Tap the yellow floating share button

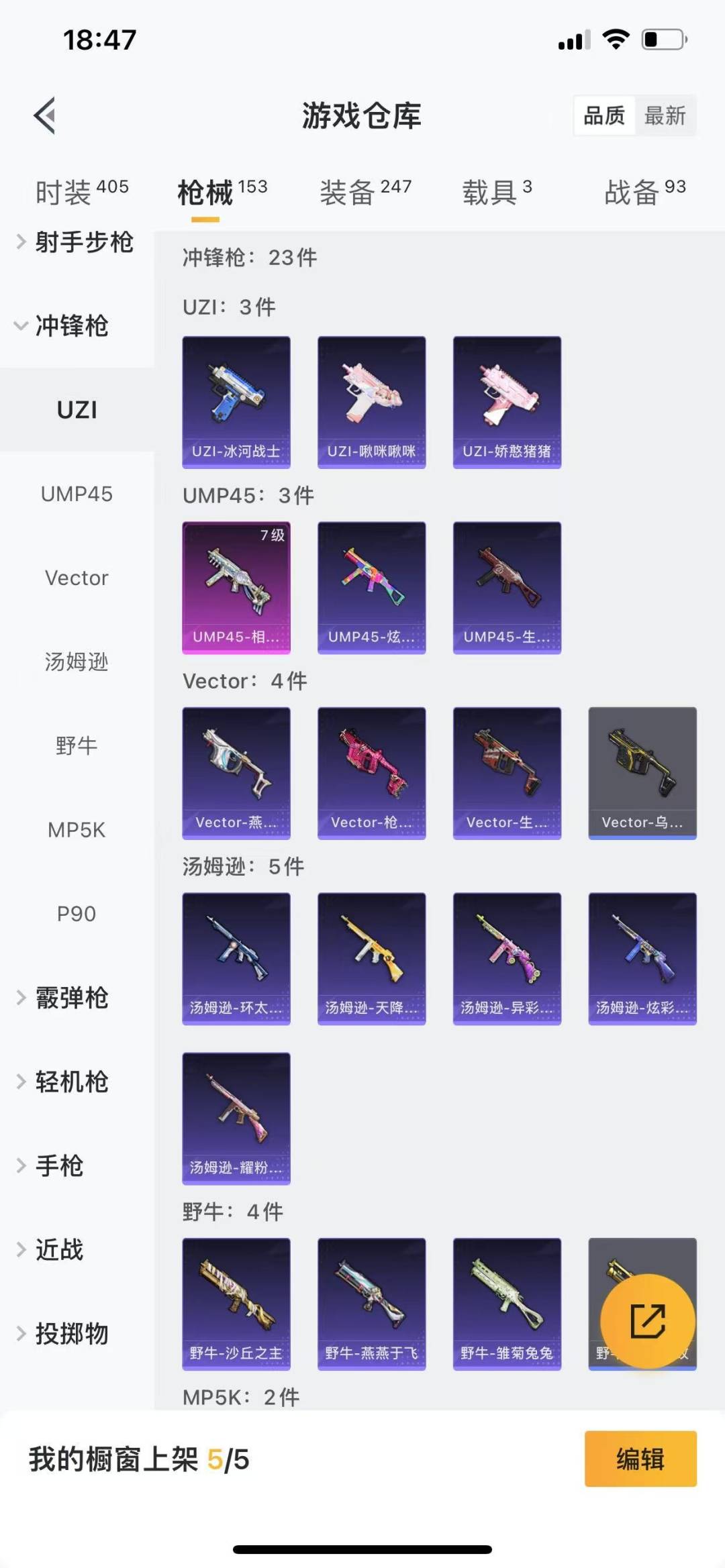(x=647, y=1321)
